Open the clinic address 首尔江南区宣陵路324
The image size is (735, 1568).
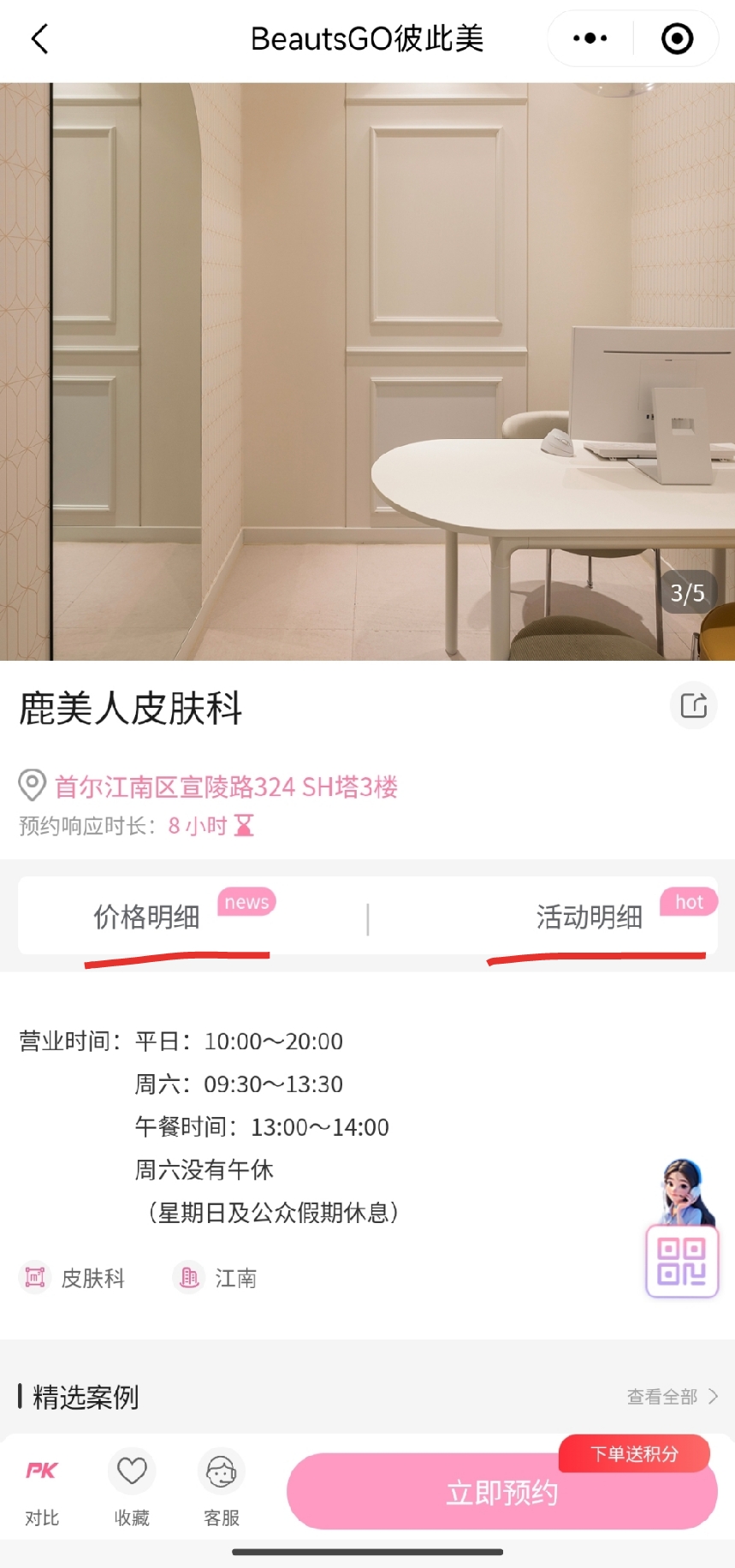[226, 787]
